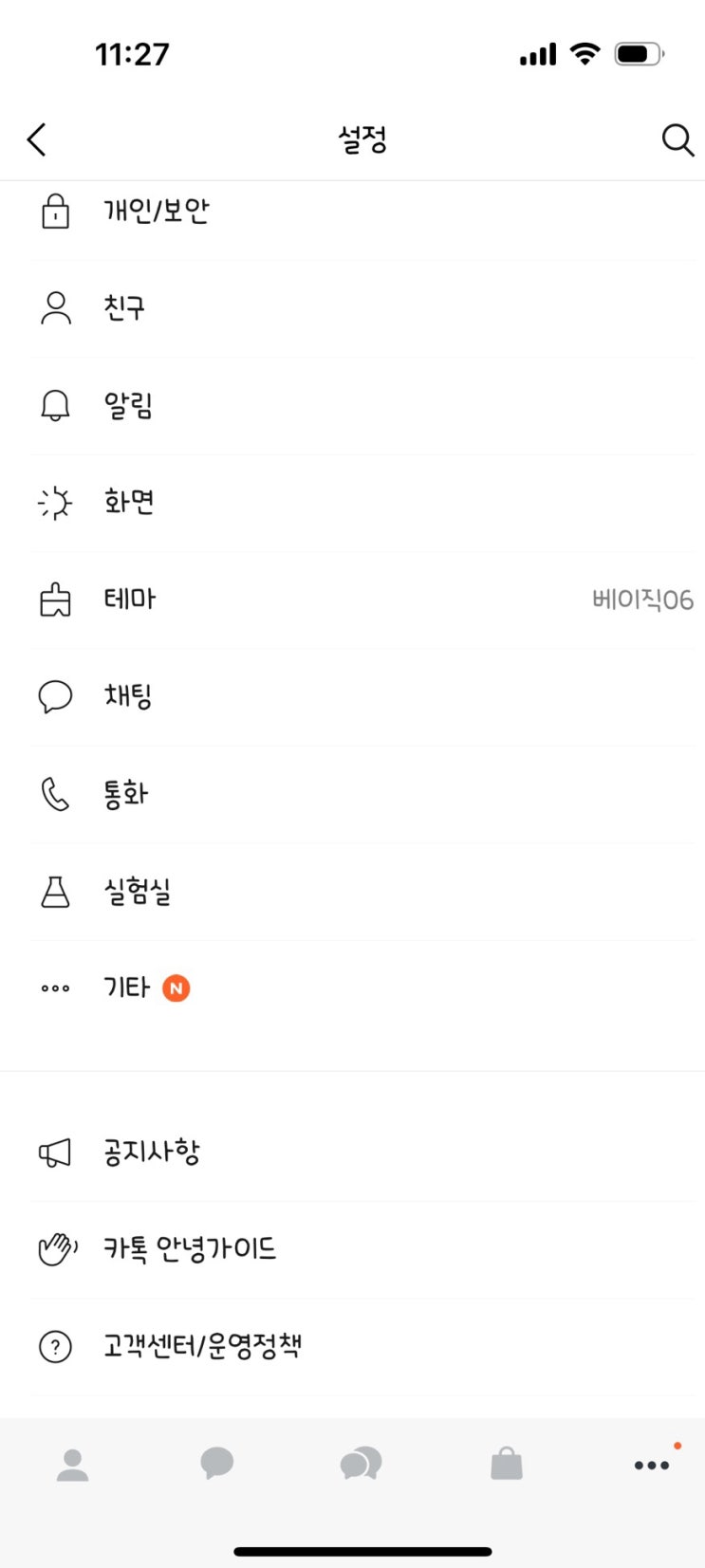The height and width of the screenshot is (1568, 705).
Task: Switch to the friends tab
Action: pyautogui.click(x=72, y=1465)
